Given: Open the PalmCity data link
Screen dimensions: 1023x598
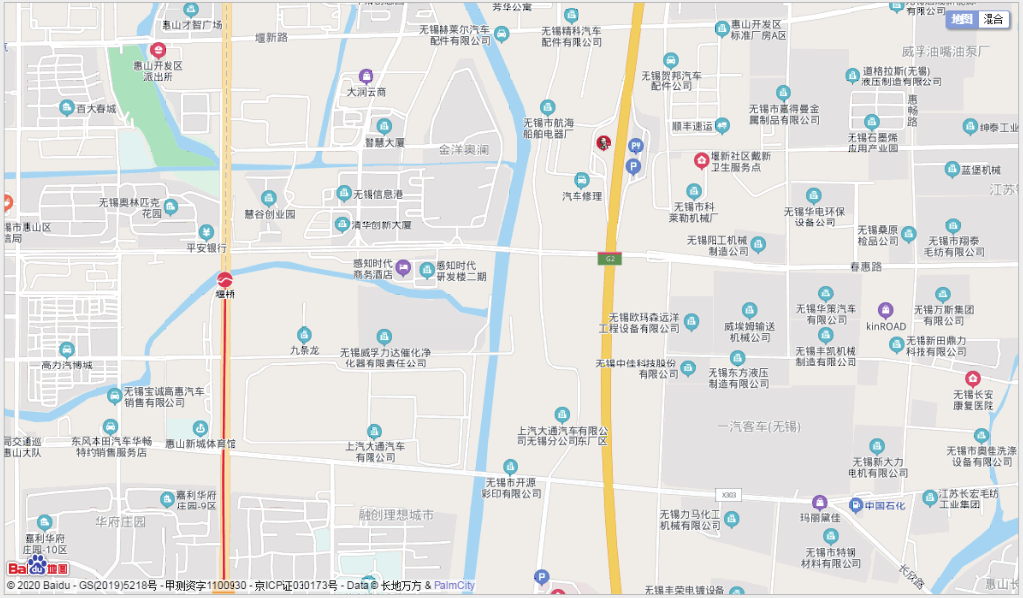Looking at the screenshot, I should tap(454, 586).
